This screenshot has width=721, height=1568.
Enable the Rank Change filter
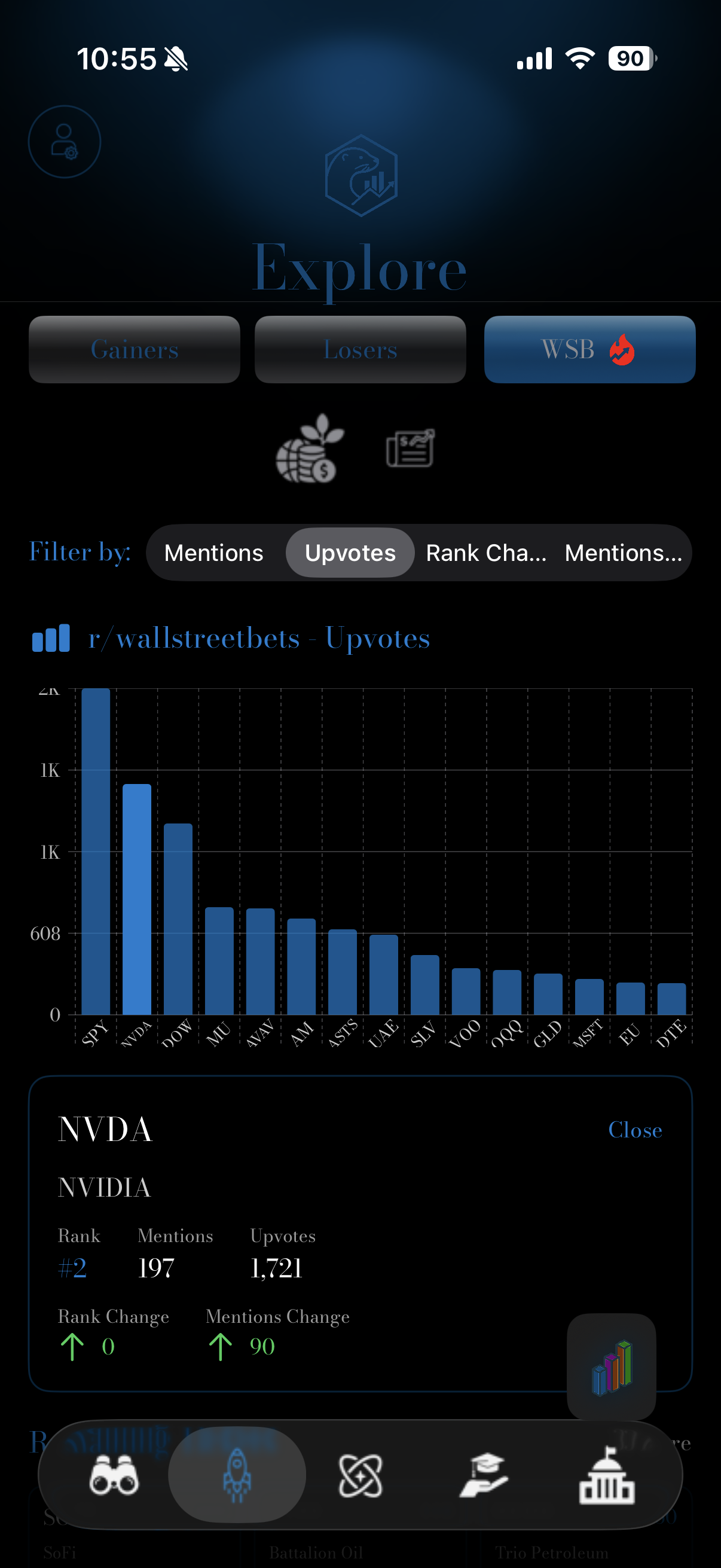pos(486,552)
